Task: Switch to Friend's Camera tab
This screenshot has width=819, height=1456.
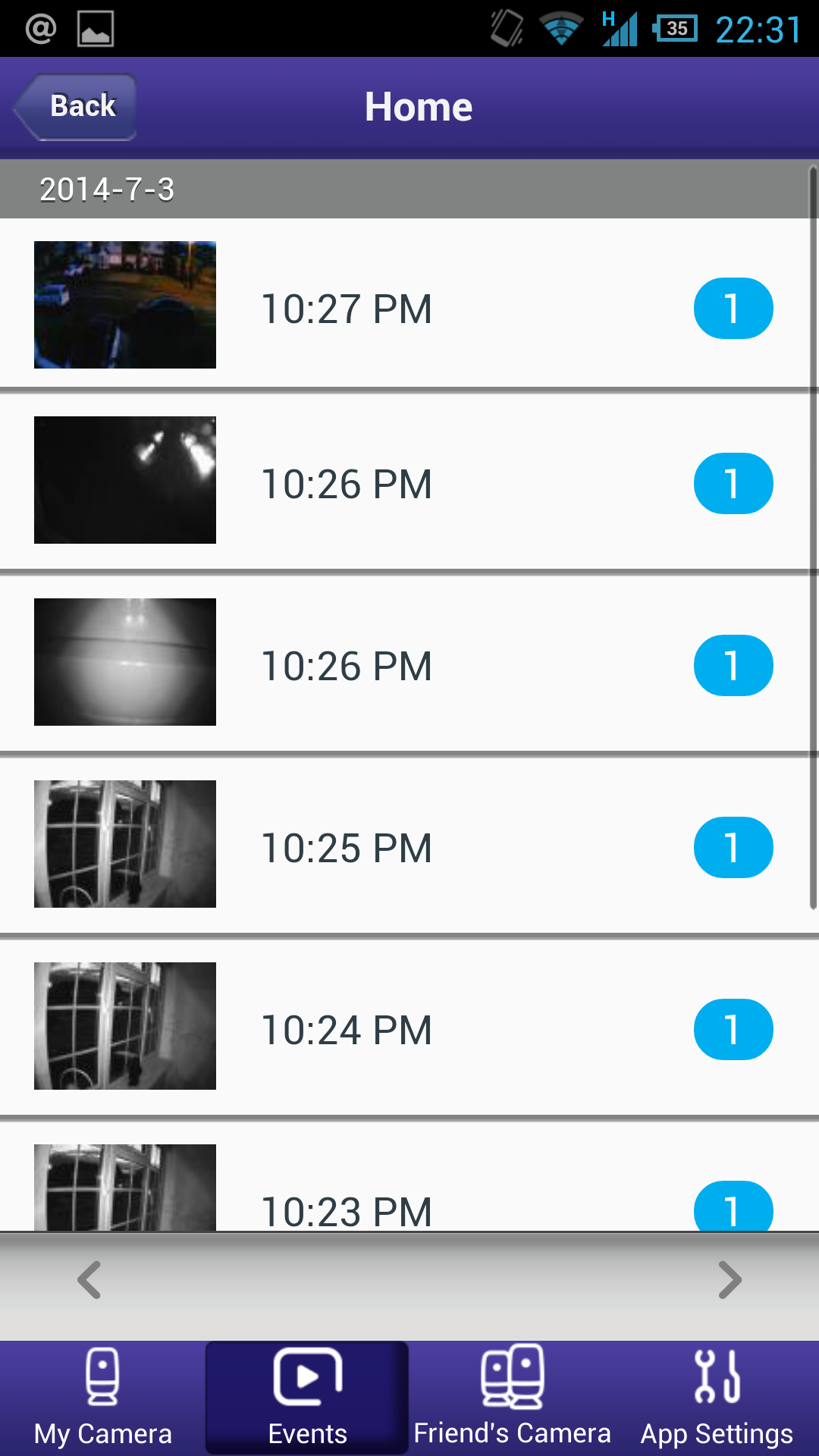Action: click(512, 1398)
